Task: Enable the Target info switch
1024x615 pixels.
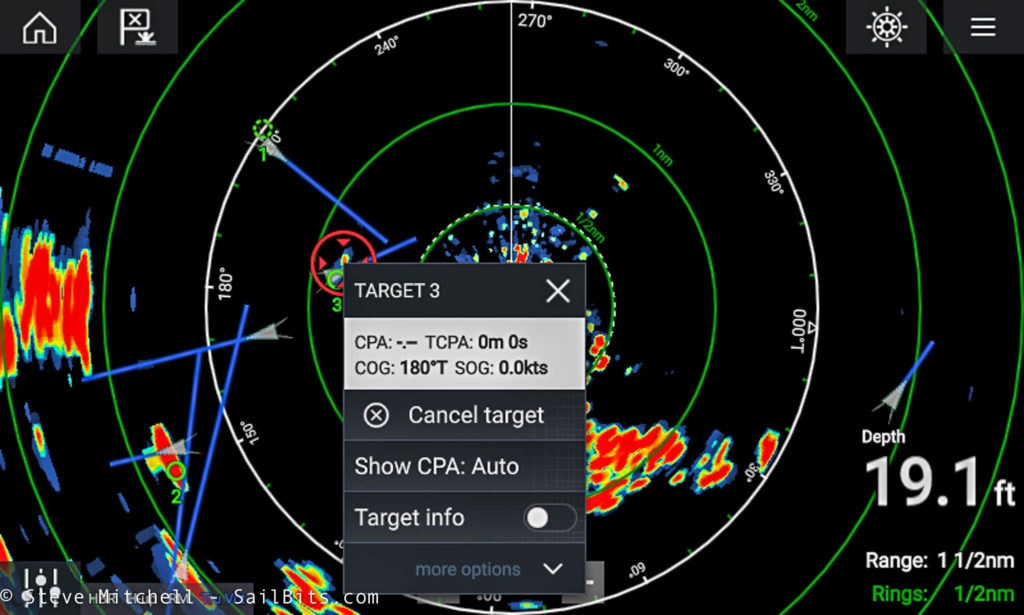Action: tap(550, 518)
